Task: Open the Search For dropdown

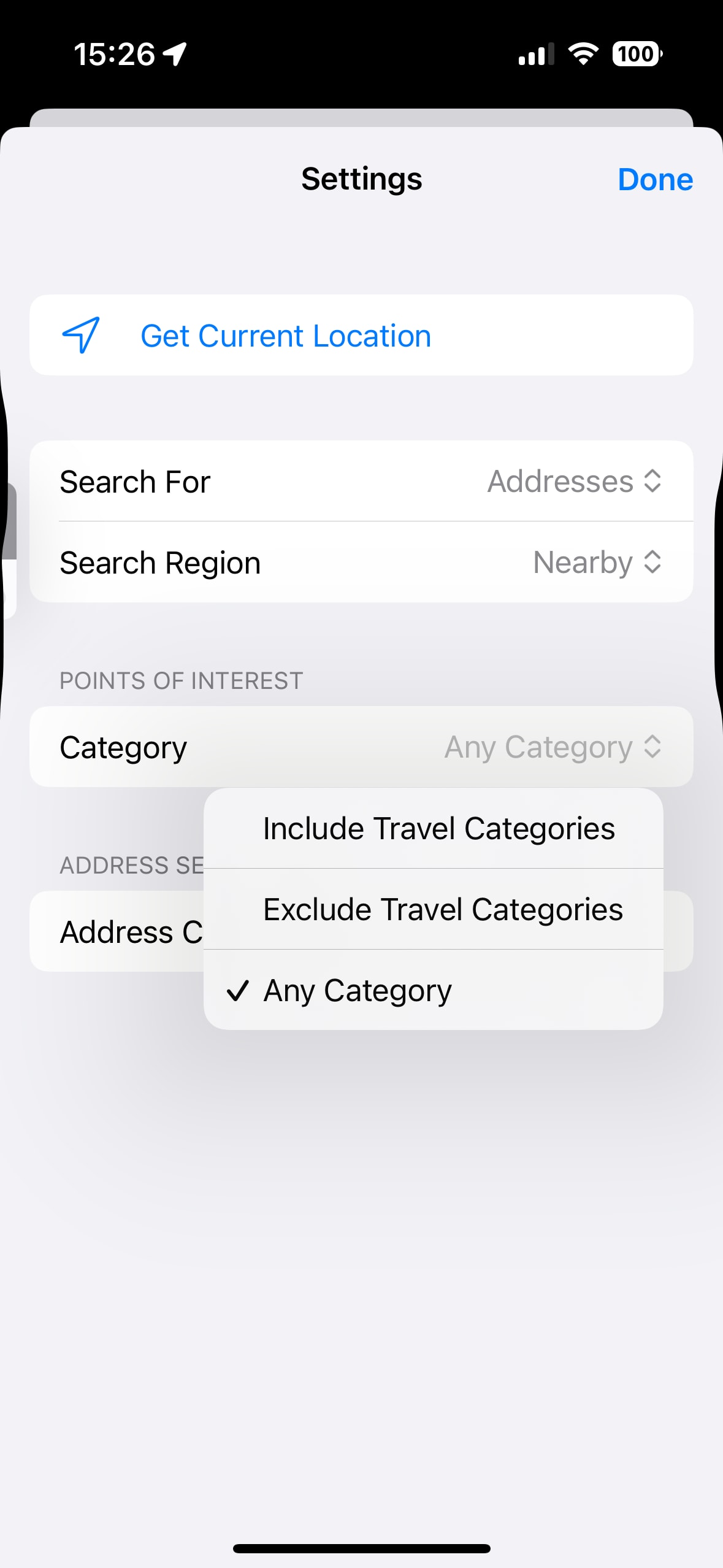Action: [574, 482]
